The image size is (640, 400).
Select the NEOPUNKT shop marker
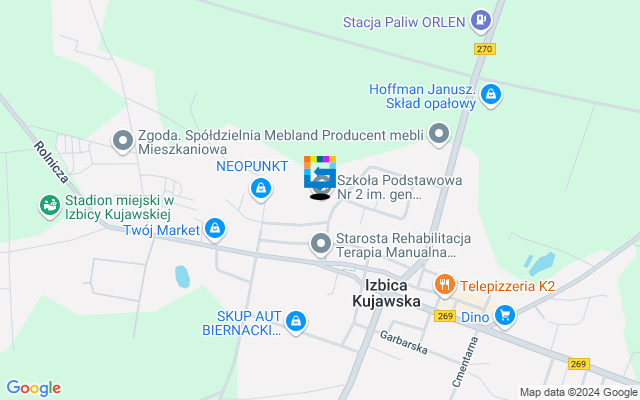click(x=261, y=187)
